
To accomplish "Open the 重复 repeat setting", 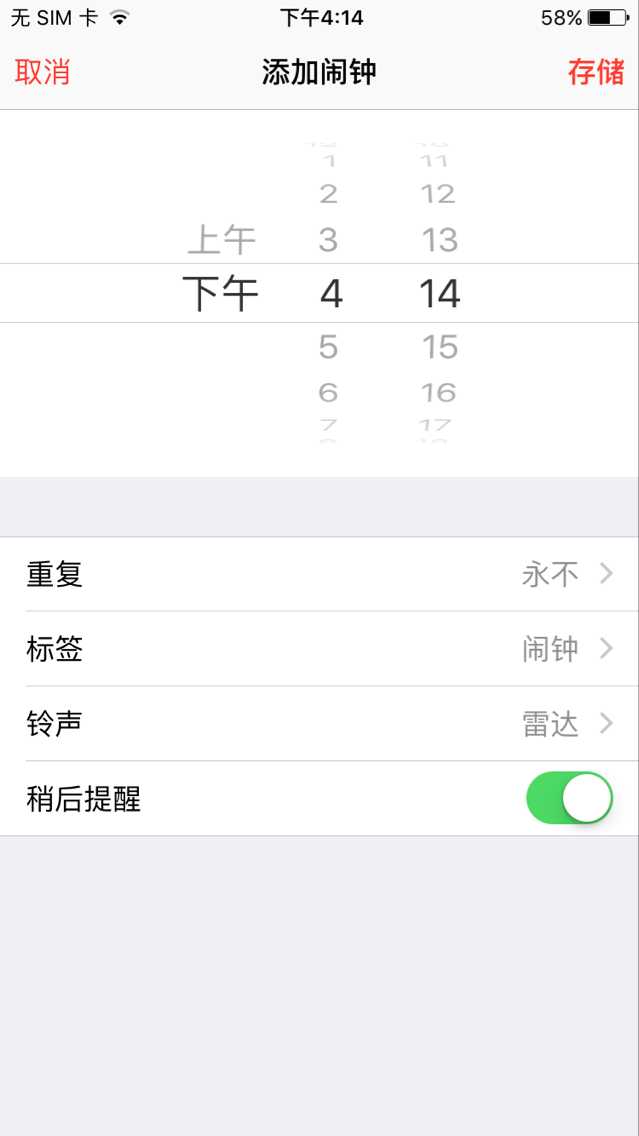I will 320,574.
